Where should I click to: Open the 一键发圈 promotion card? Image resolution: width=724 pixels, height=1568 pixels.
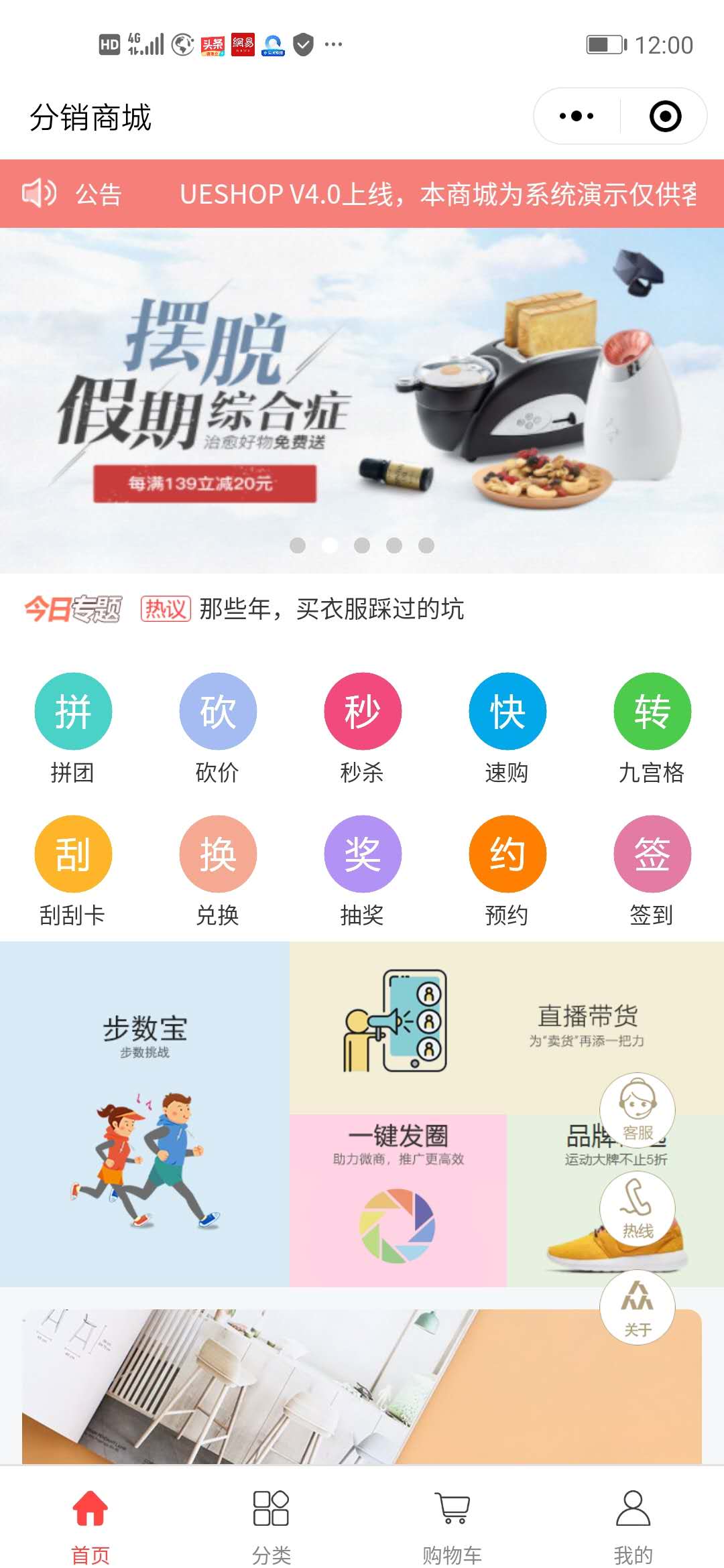coord(398,1199)
